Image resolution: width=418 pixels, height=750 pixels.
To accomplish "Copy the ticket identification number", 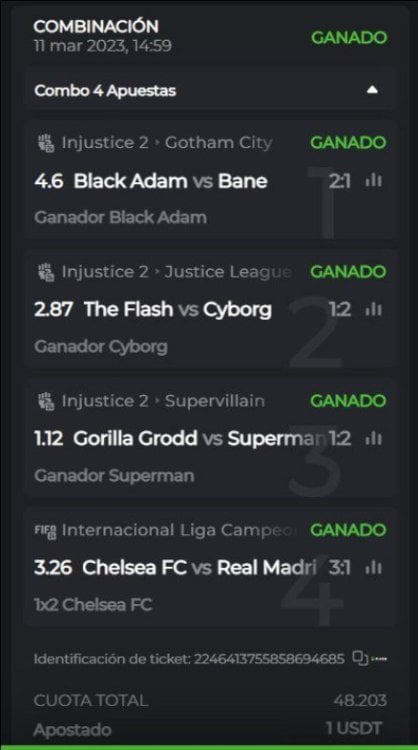I will 360,658.
